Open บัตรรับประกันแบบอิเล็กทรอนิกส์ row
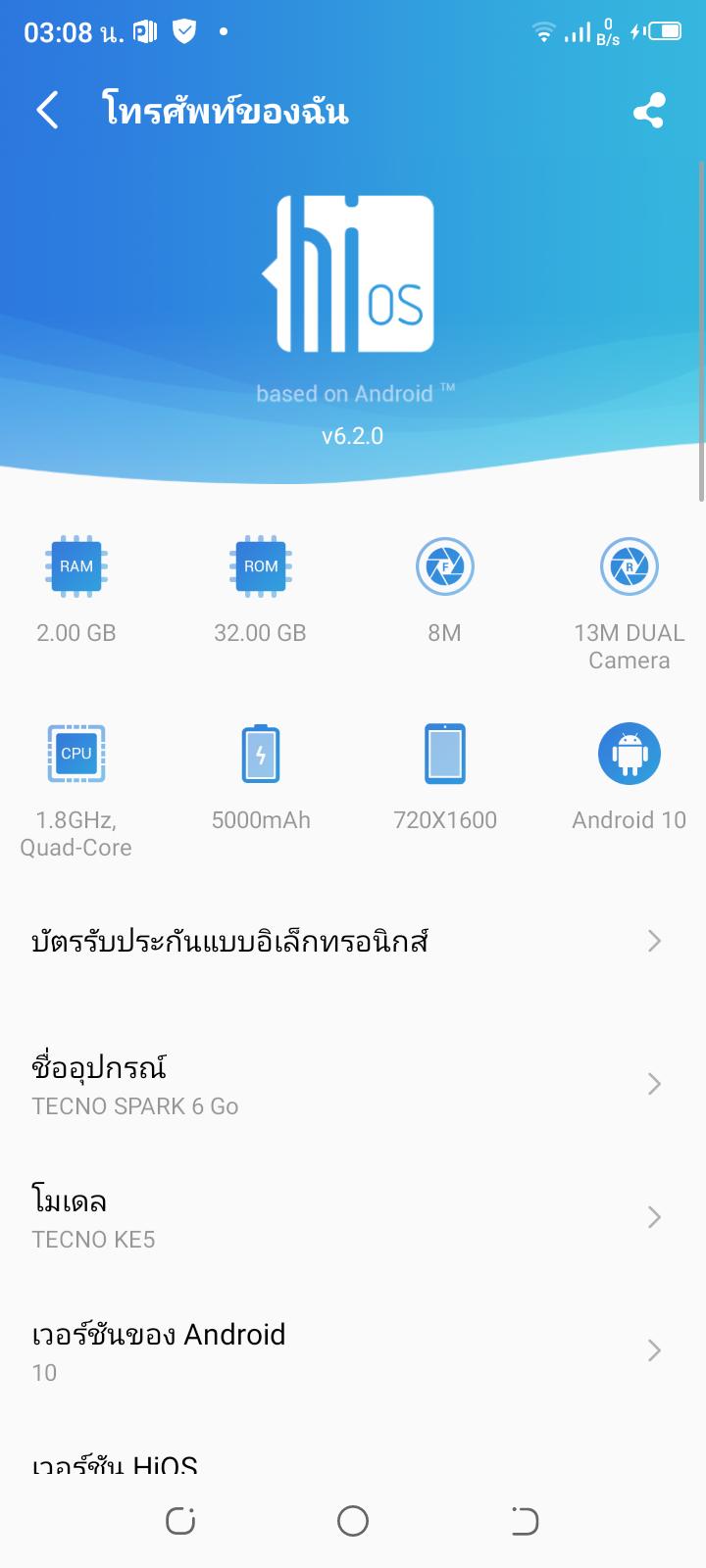Image resolution: width=706 pixels, height=1568 pixels. tap(353, 942)
